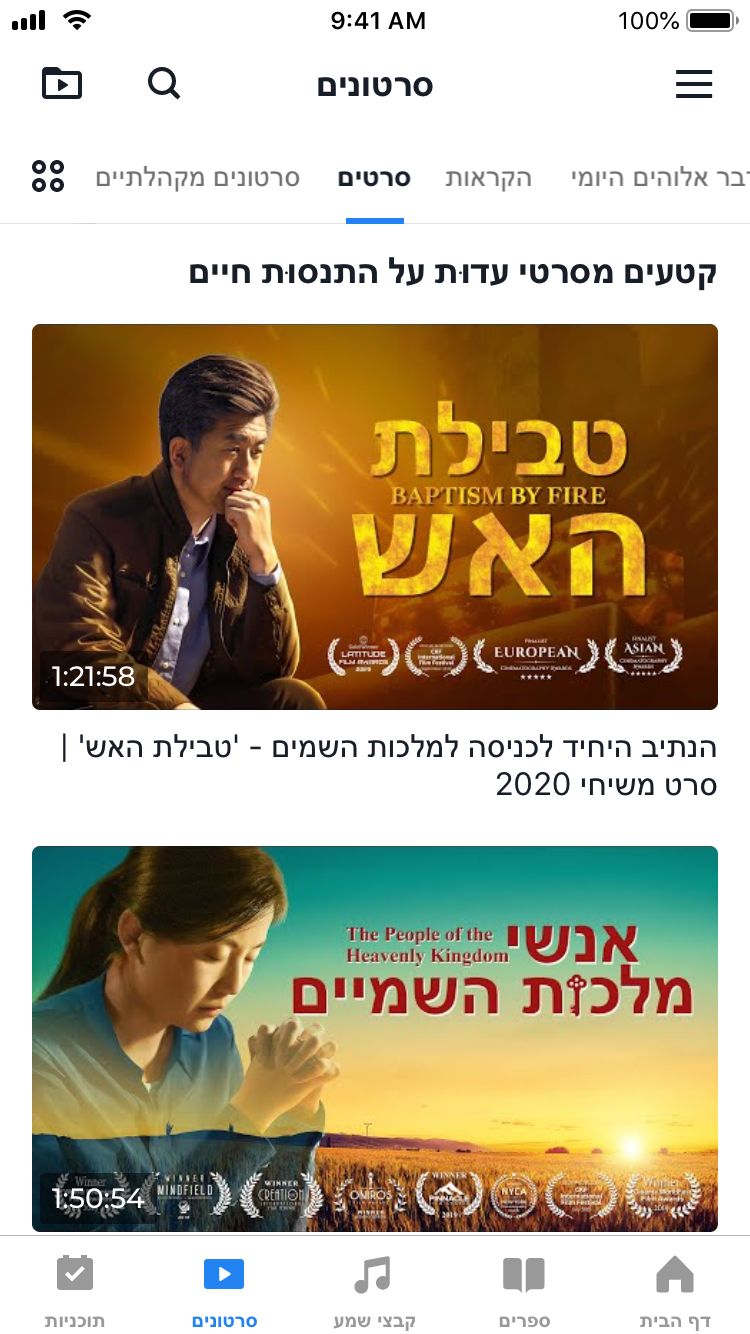The image size is (750, 1334).
Task: Open the video folder icon
Action: coord(62,83)
